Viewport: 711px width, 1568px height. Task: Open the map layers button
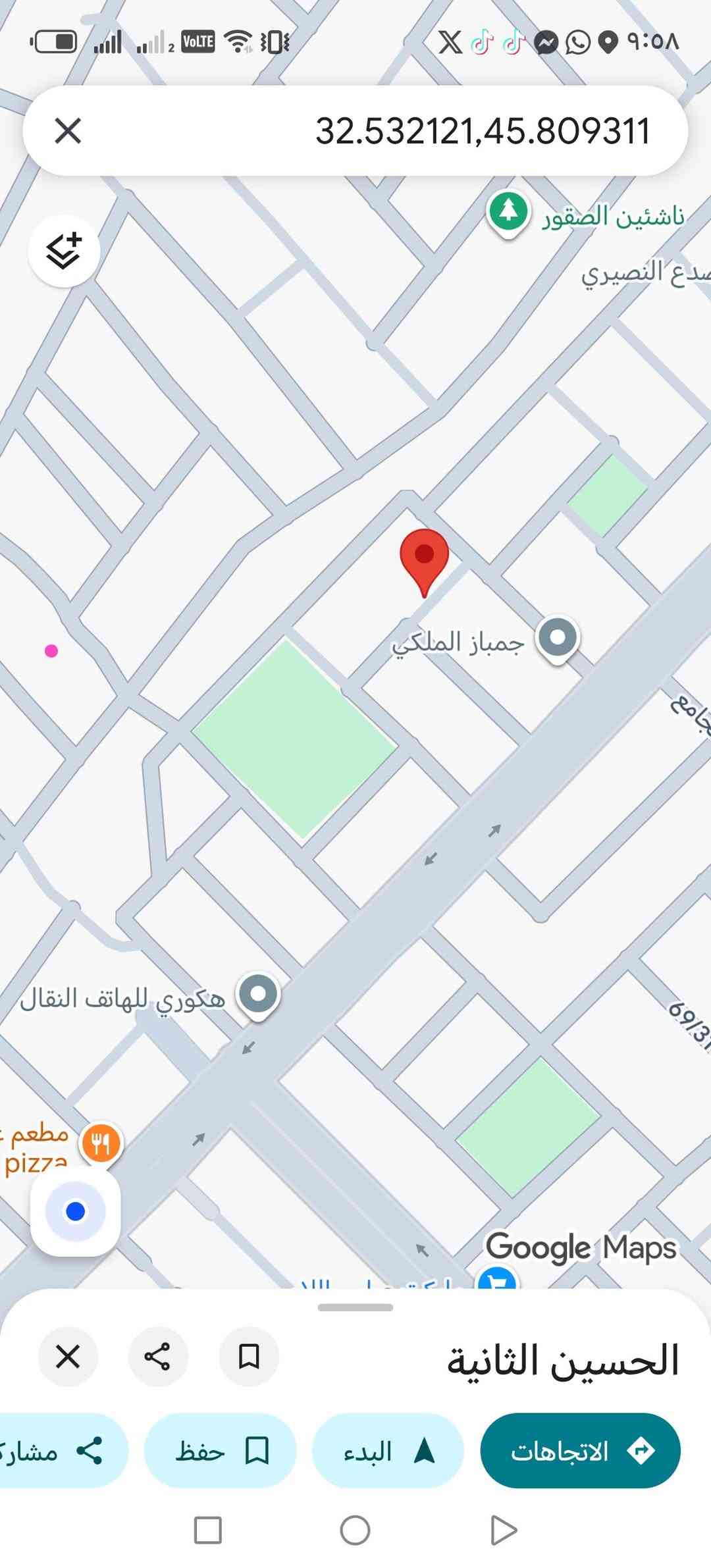pyautogui.click(x=64, y=251)
